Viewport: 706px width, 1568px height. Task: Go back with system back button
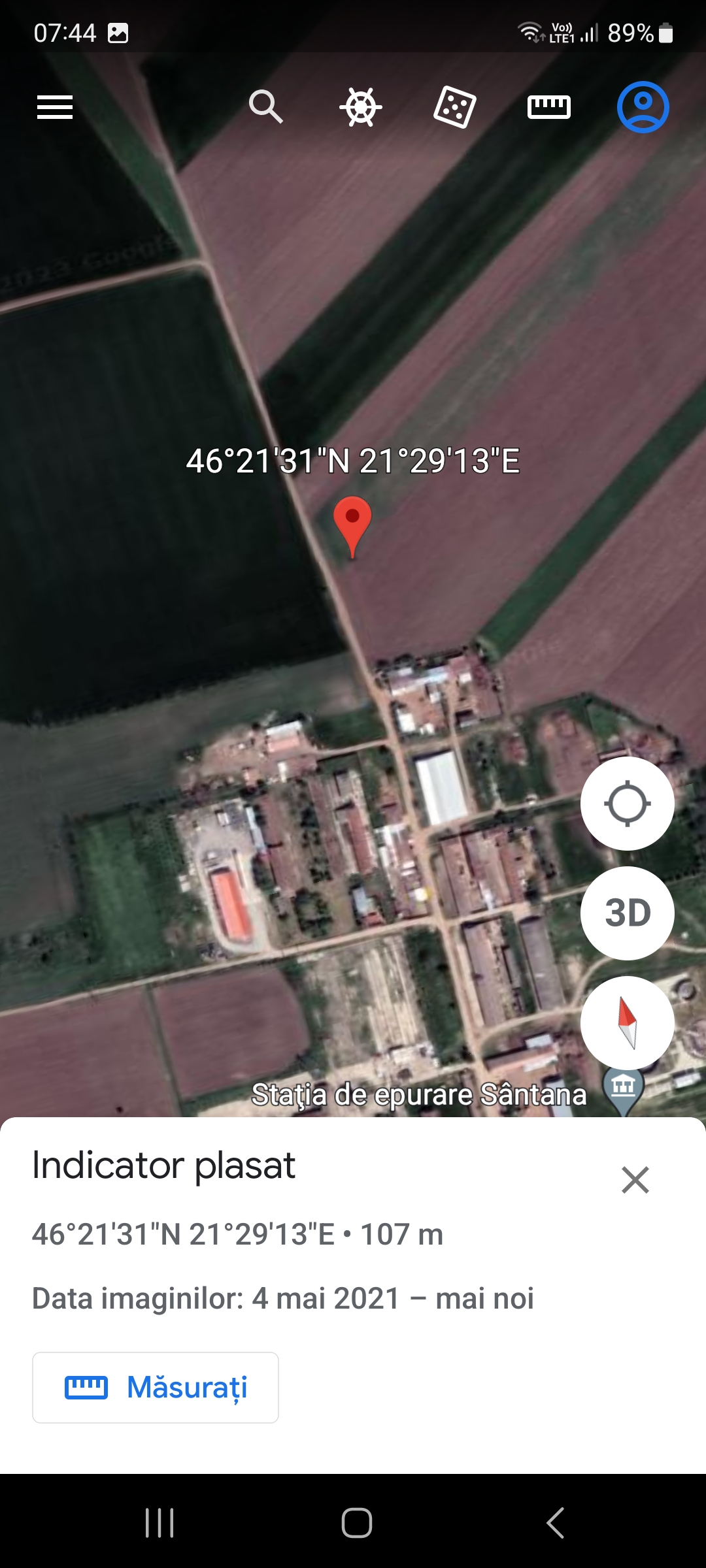(555, 1524)
